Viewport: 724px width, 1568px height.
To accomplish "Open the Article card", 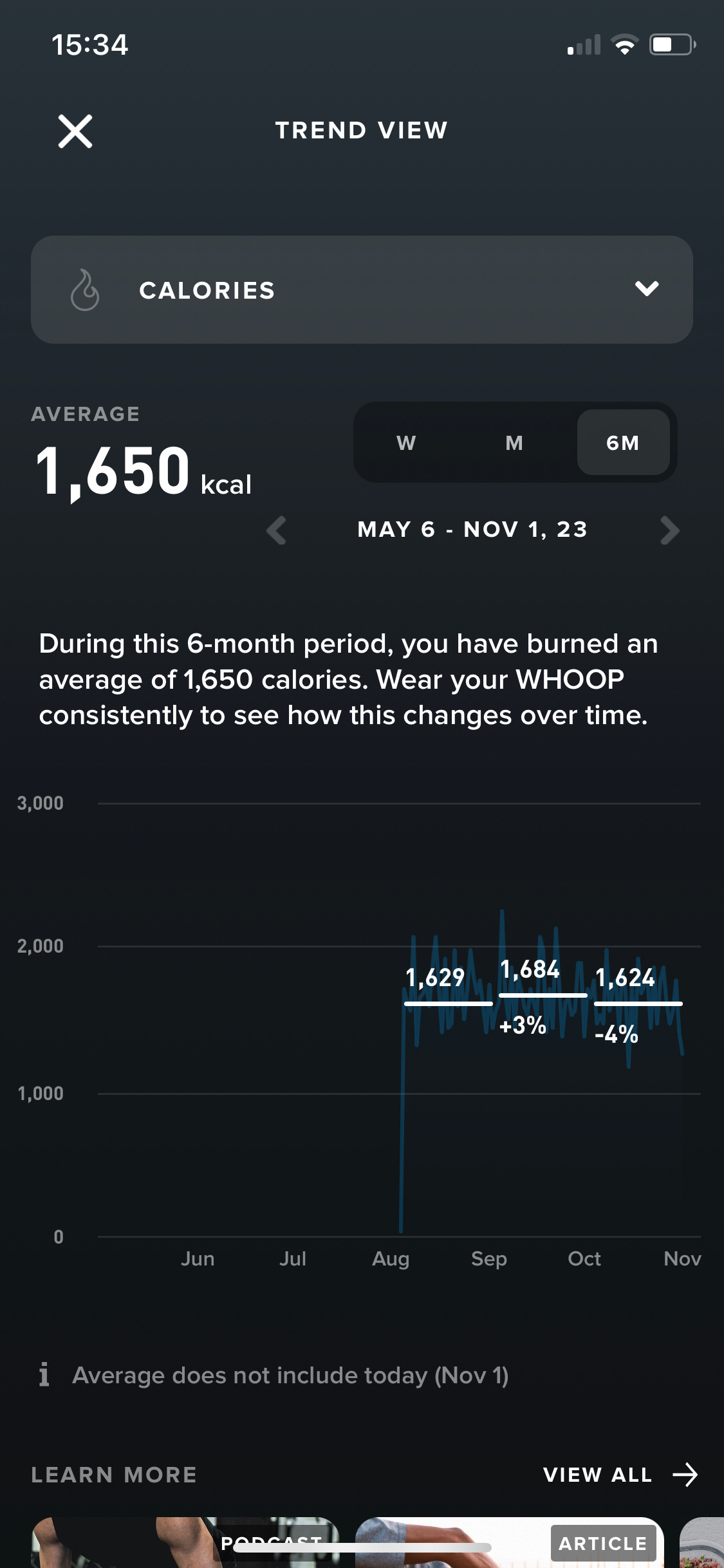I will pyautogui.click(x=510, y=1542).
